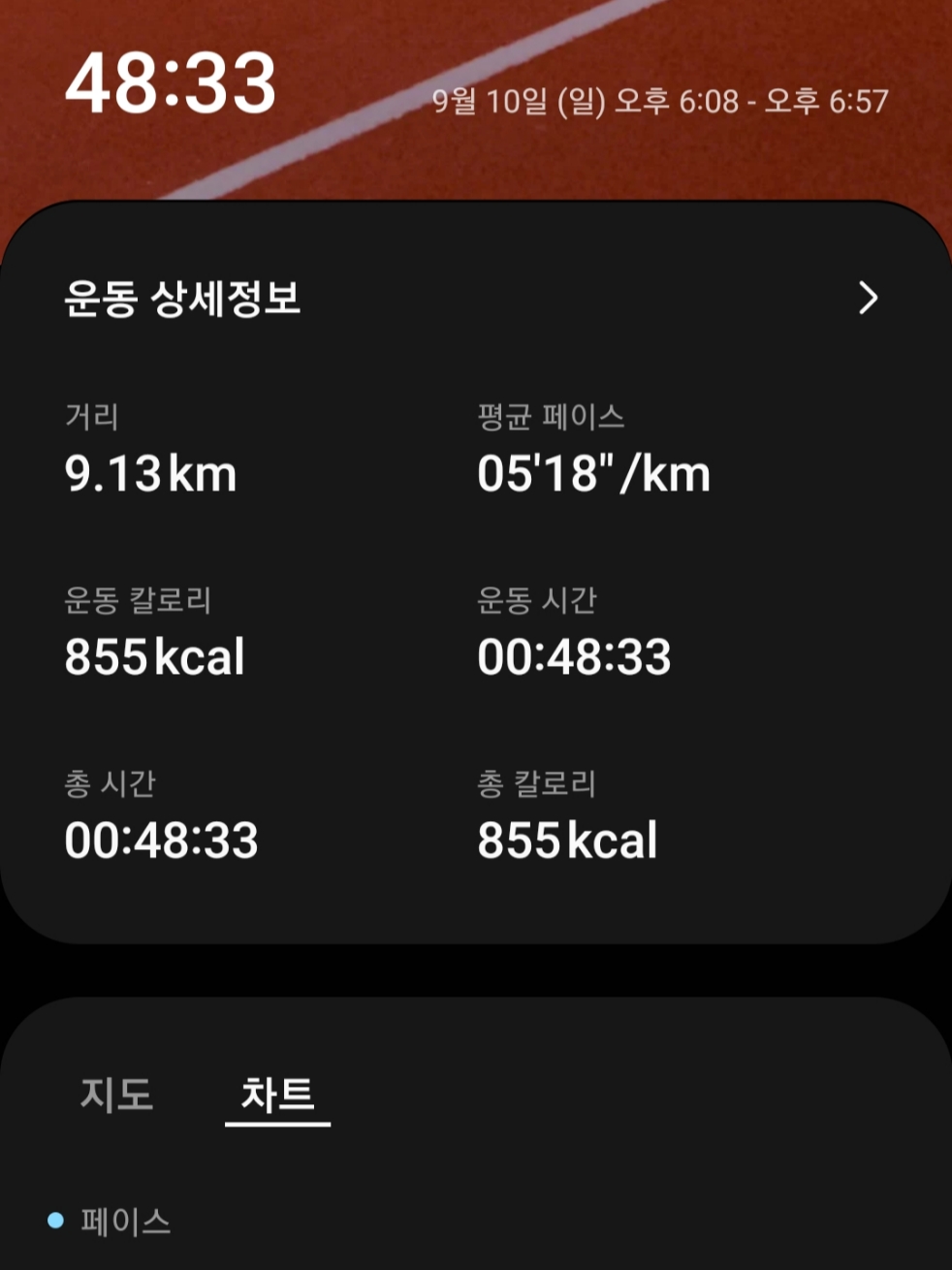Select the 총 시간 total time value
952x1270 pixels.
click(162, 840)
